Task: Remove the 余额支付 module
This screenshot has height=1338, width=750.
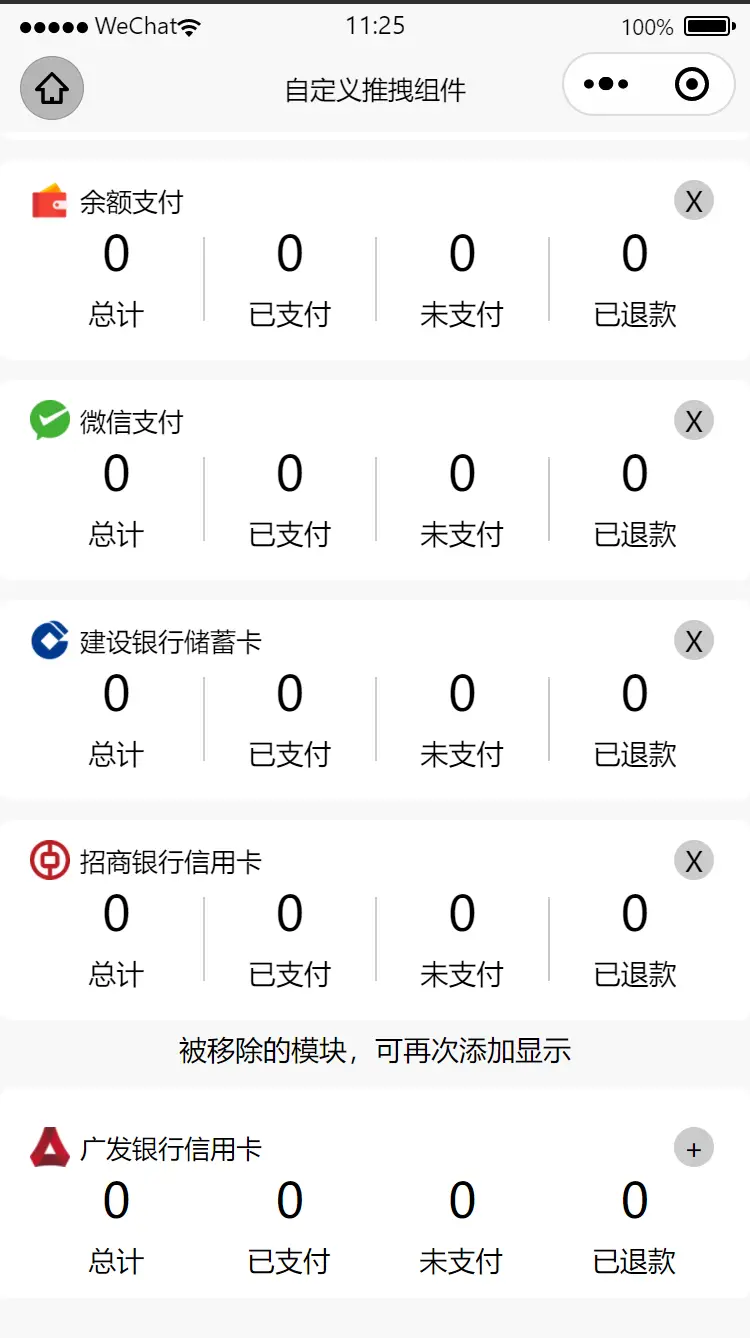Action: pyautogui.click(x=694, y=201)
